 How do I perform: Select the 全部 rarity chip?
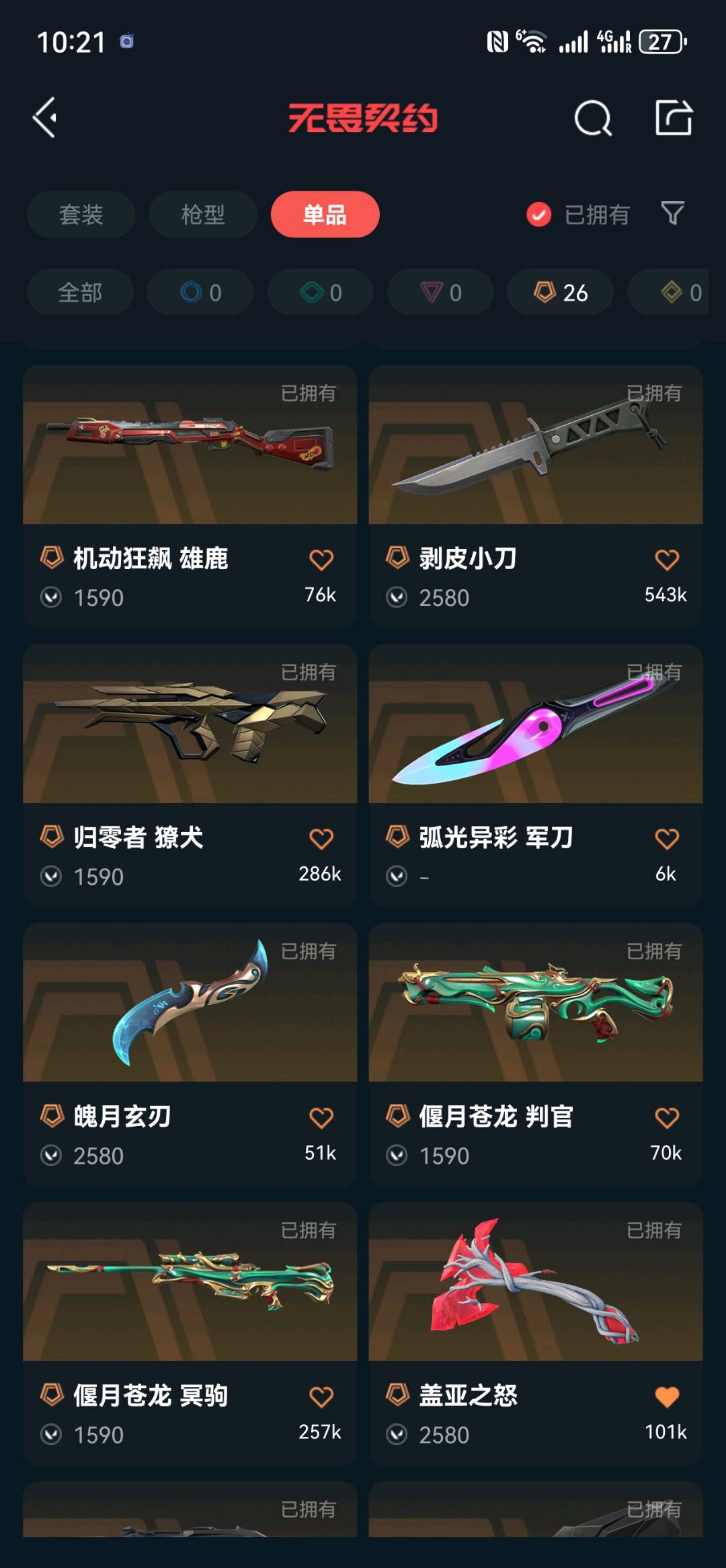pyautogui.click(x=80, y=293)
